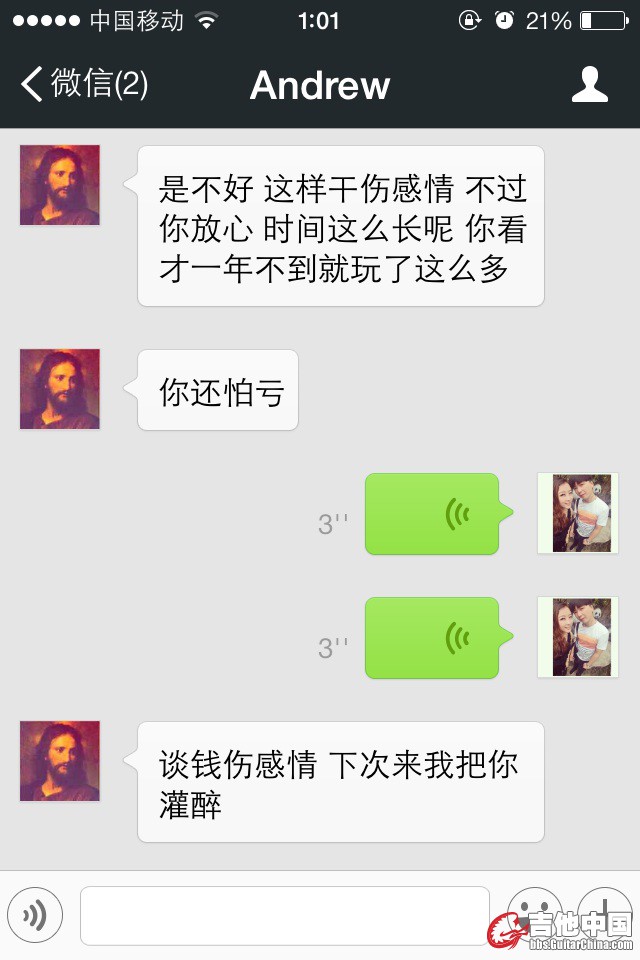Screen dimensions: 640x960
Task: Open Andrew's contact profile icon
Action: pos(589,85)
